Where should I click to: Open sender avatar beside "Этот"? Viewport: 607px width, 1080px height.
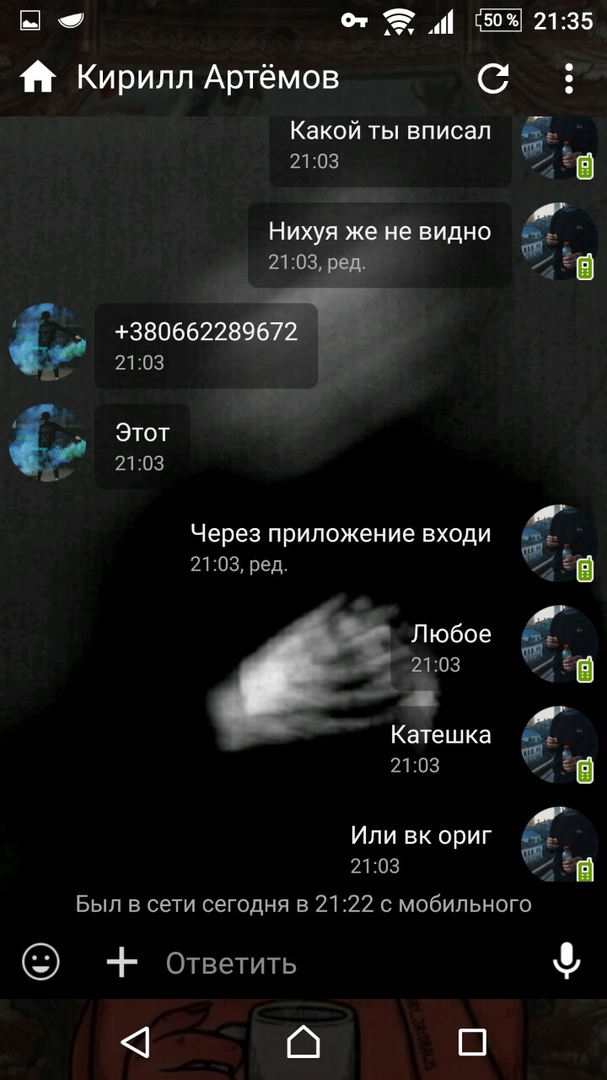tap(47, 443)
